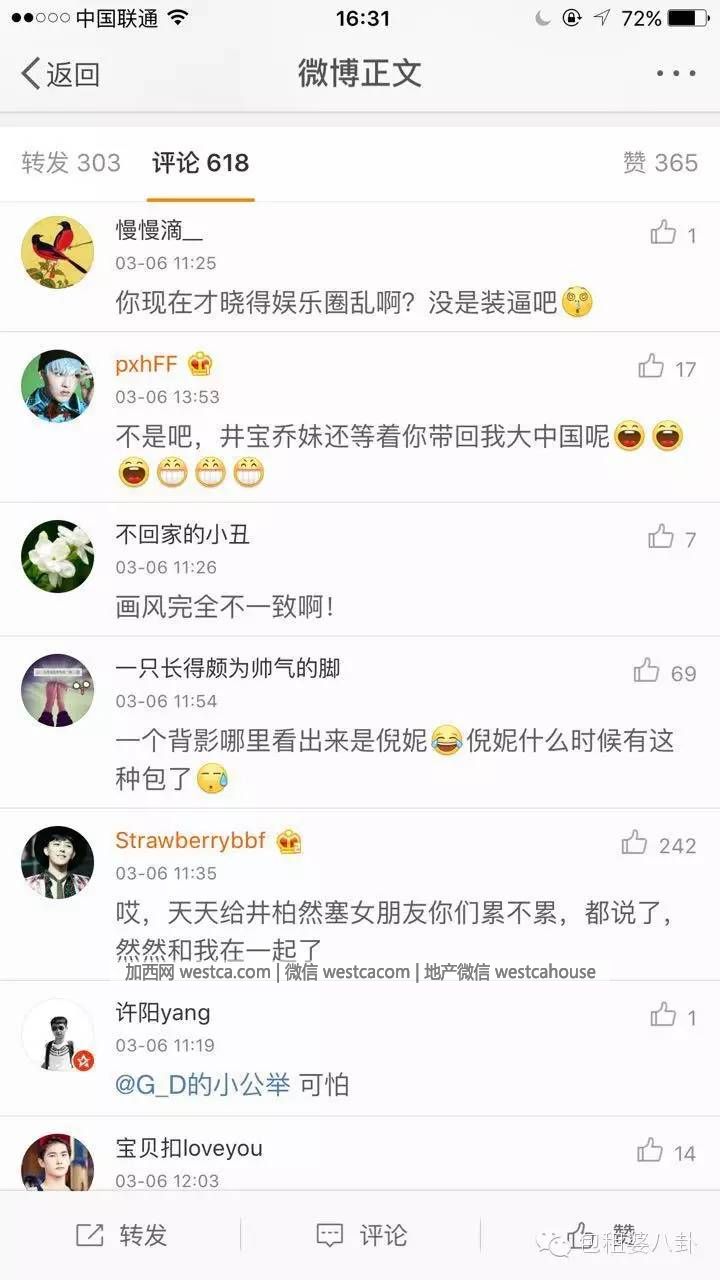
Task: Open pxhFF's profile avatar
Action: coord(57,386)
